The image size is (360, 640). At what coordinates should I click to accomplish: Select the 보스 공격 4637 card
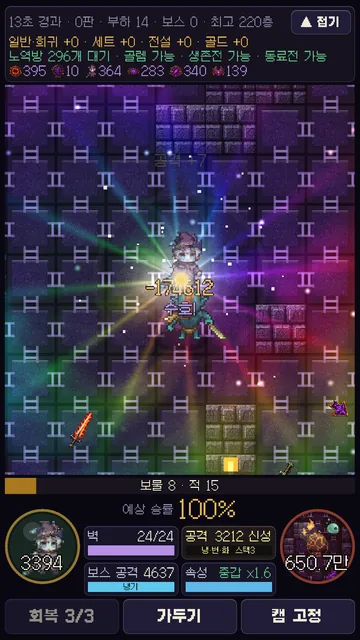tap(131, 579)
